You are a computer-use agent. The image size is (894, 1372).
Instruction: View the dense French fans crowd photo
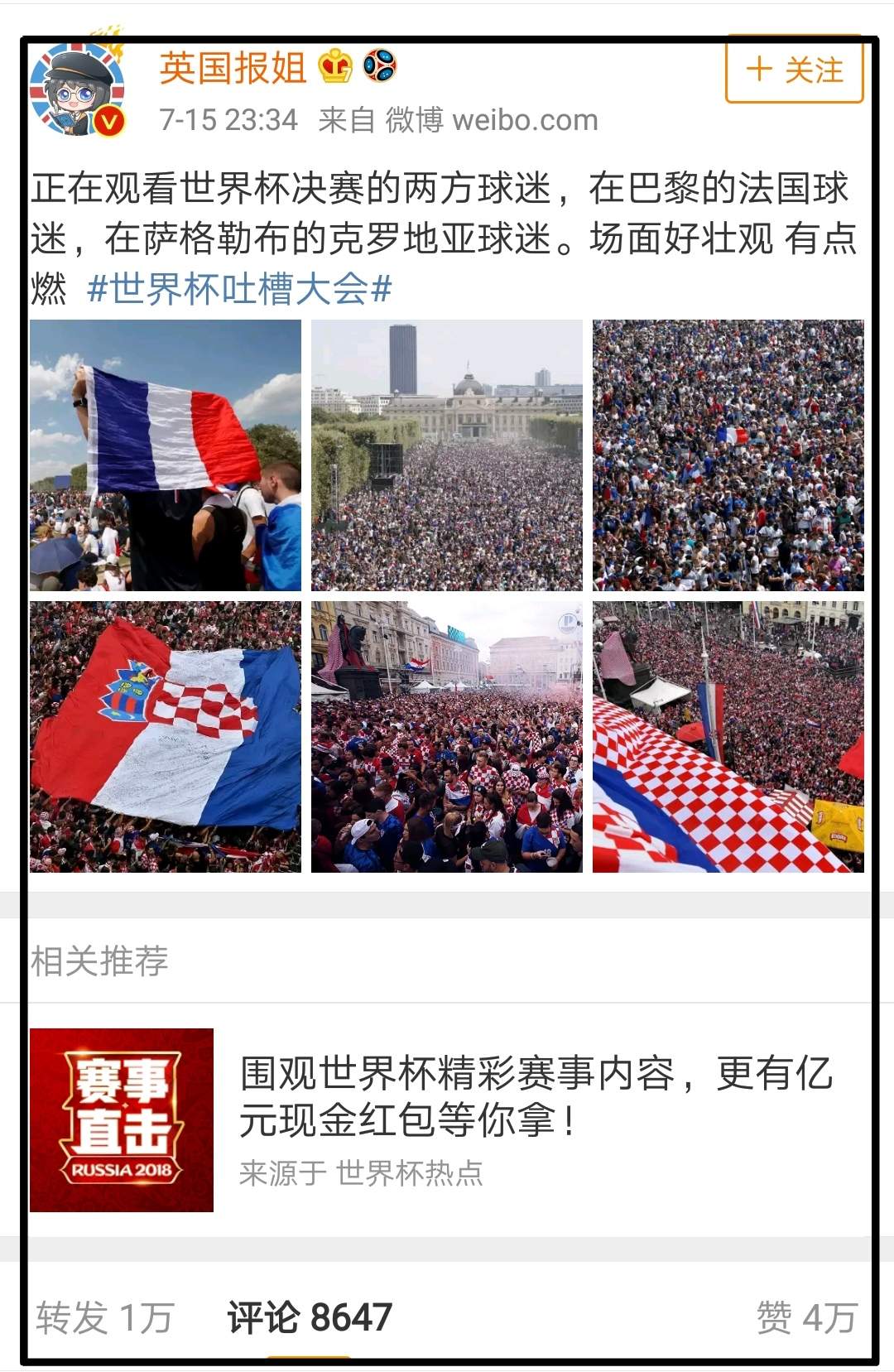(x=728, y=455)
